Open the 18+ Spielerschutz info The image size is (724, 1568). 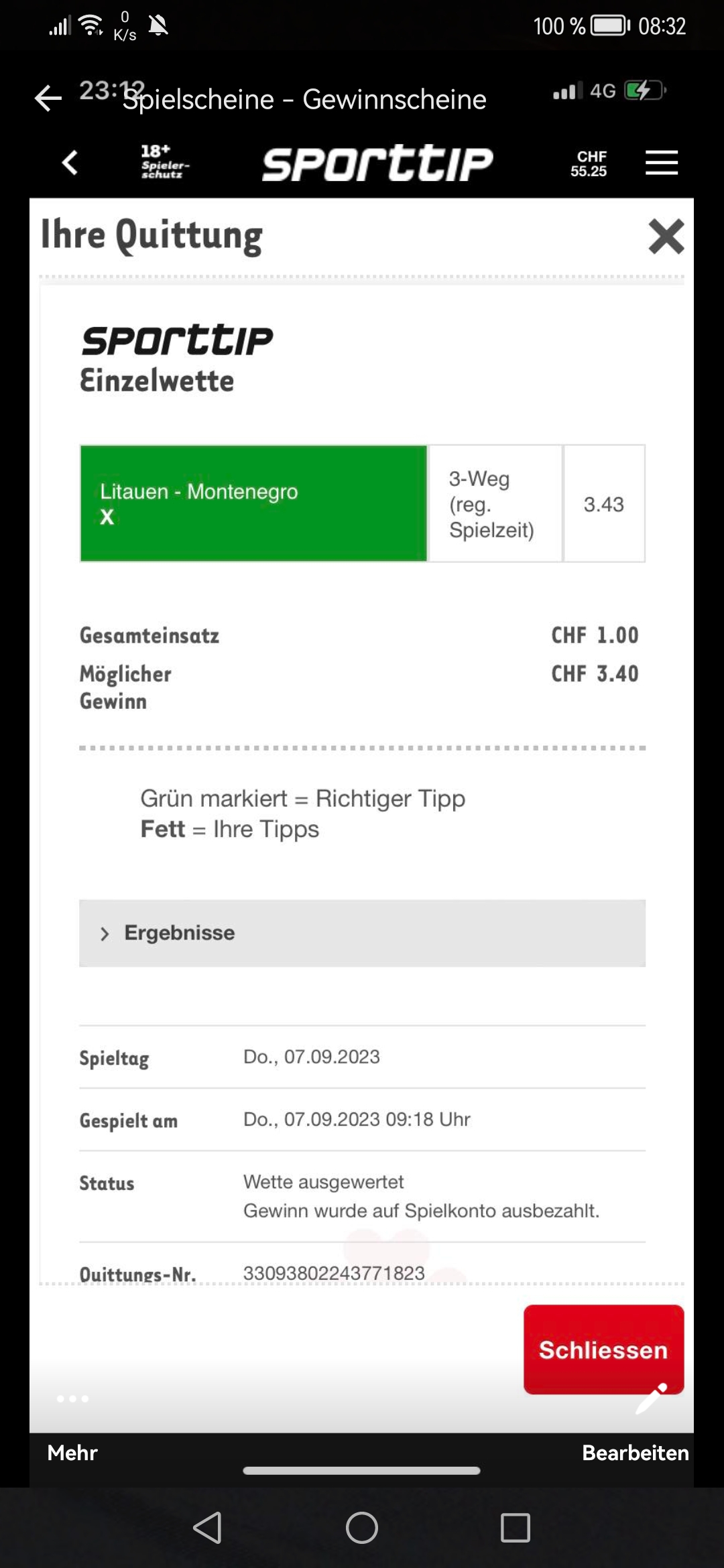[x=164, y=162]
